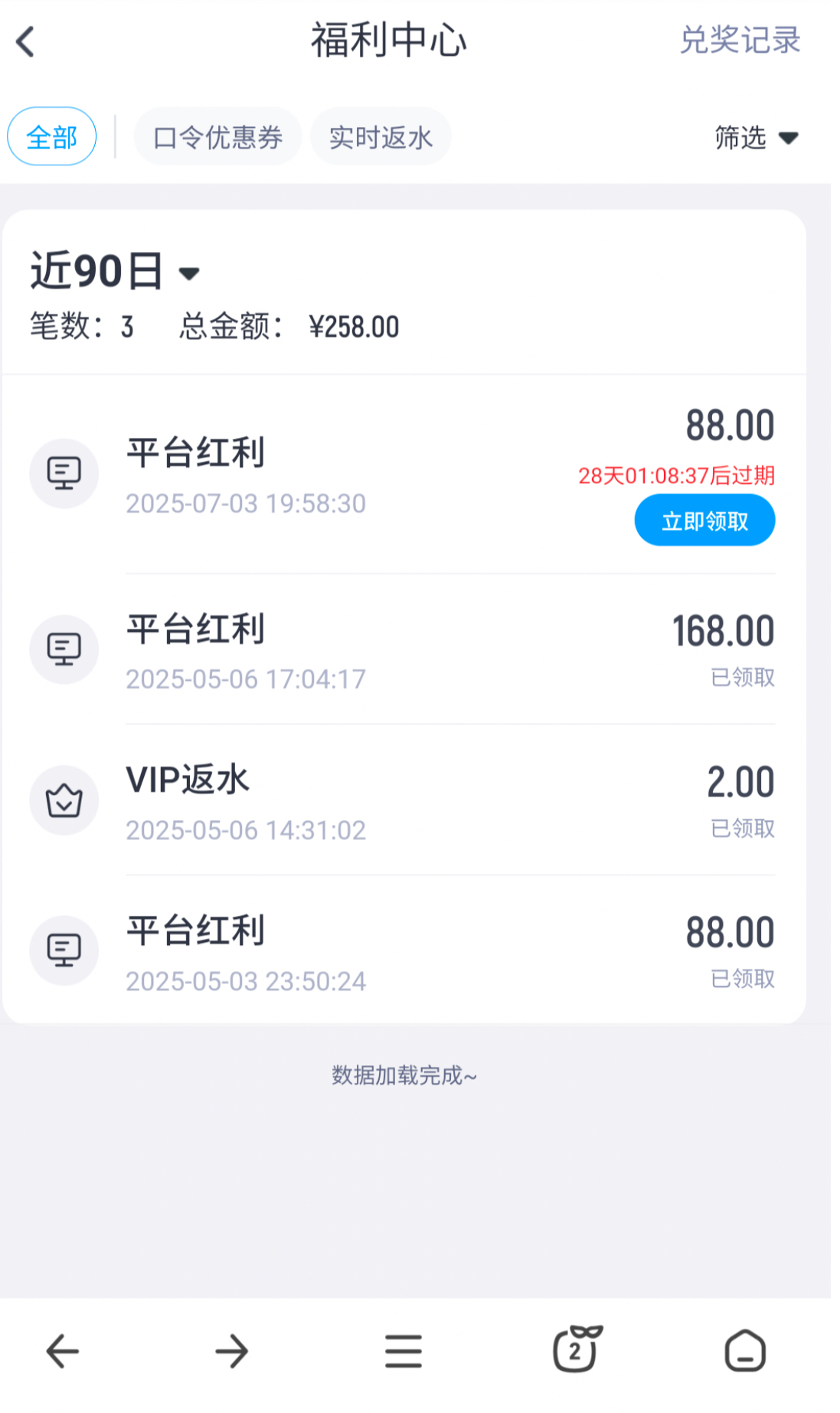The height and width of the screenshot is (1413, 840).
Task: Expand the 近90日 date range dropdown
Action: (x=115, y=271)
